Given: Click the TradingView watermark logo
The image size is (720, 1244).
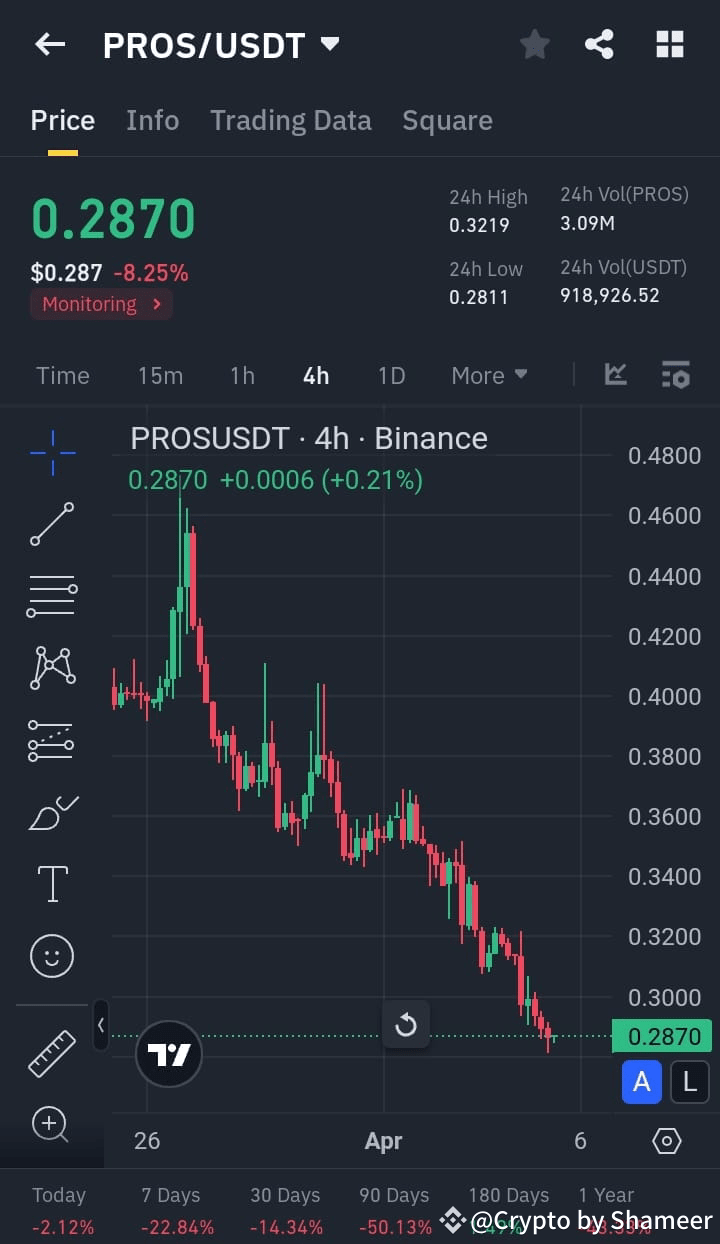Looking at the screenshot, I should (169, 1054).
